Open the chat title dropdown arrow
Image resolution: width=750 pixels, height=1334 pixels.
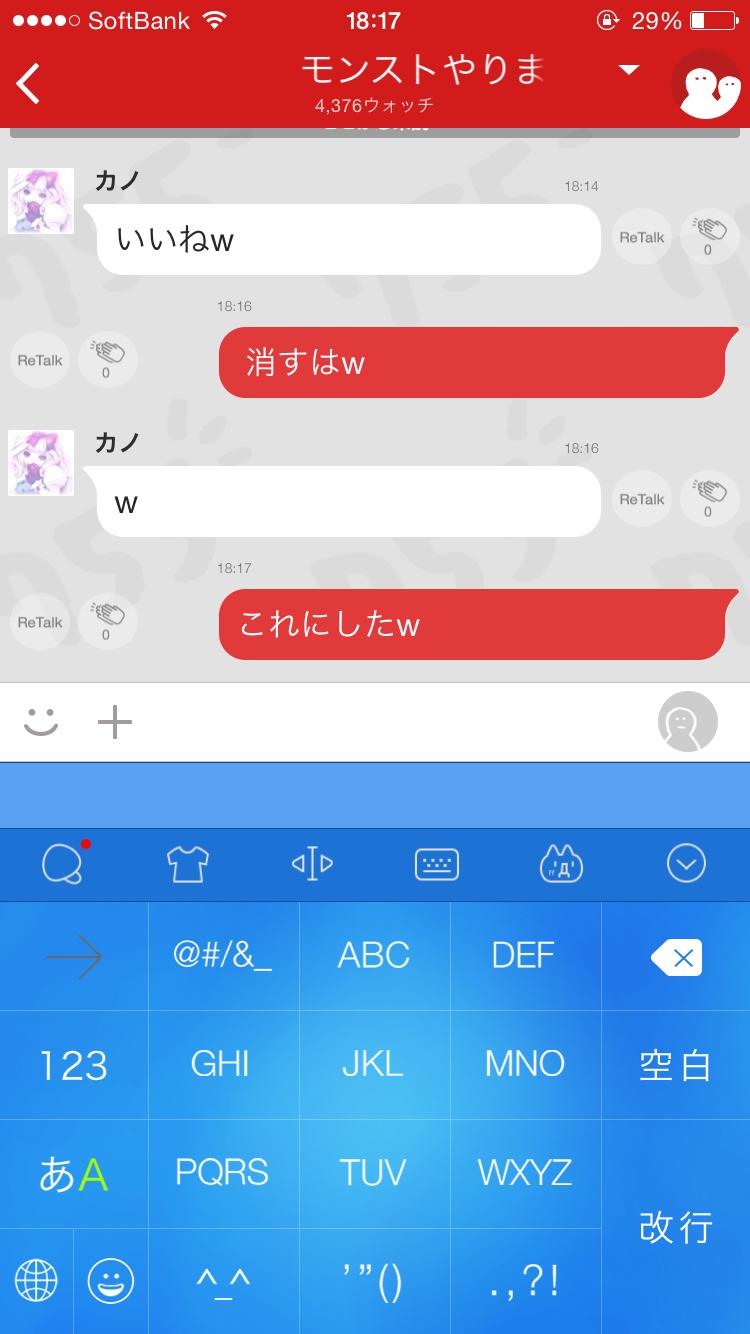pos(628,71)
